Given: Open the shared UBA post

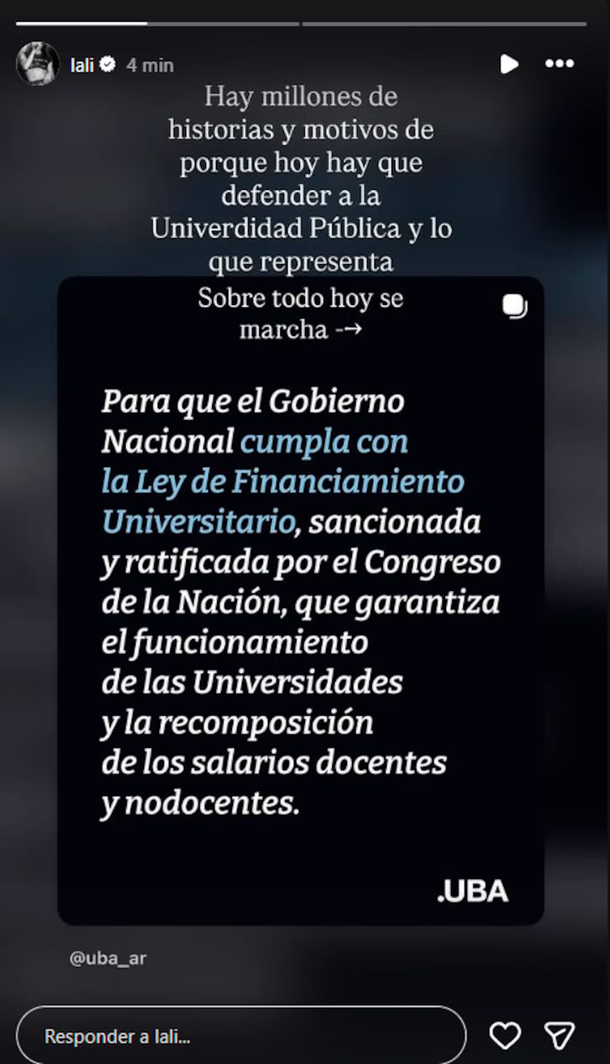Looking at the screenshot, I should point(301,601).
